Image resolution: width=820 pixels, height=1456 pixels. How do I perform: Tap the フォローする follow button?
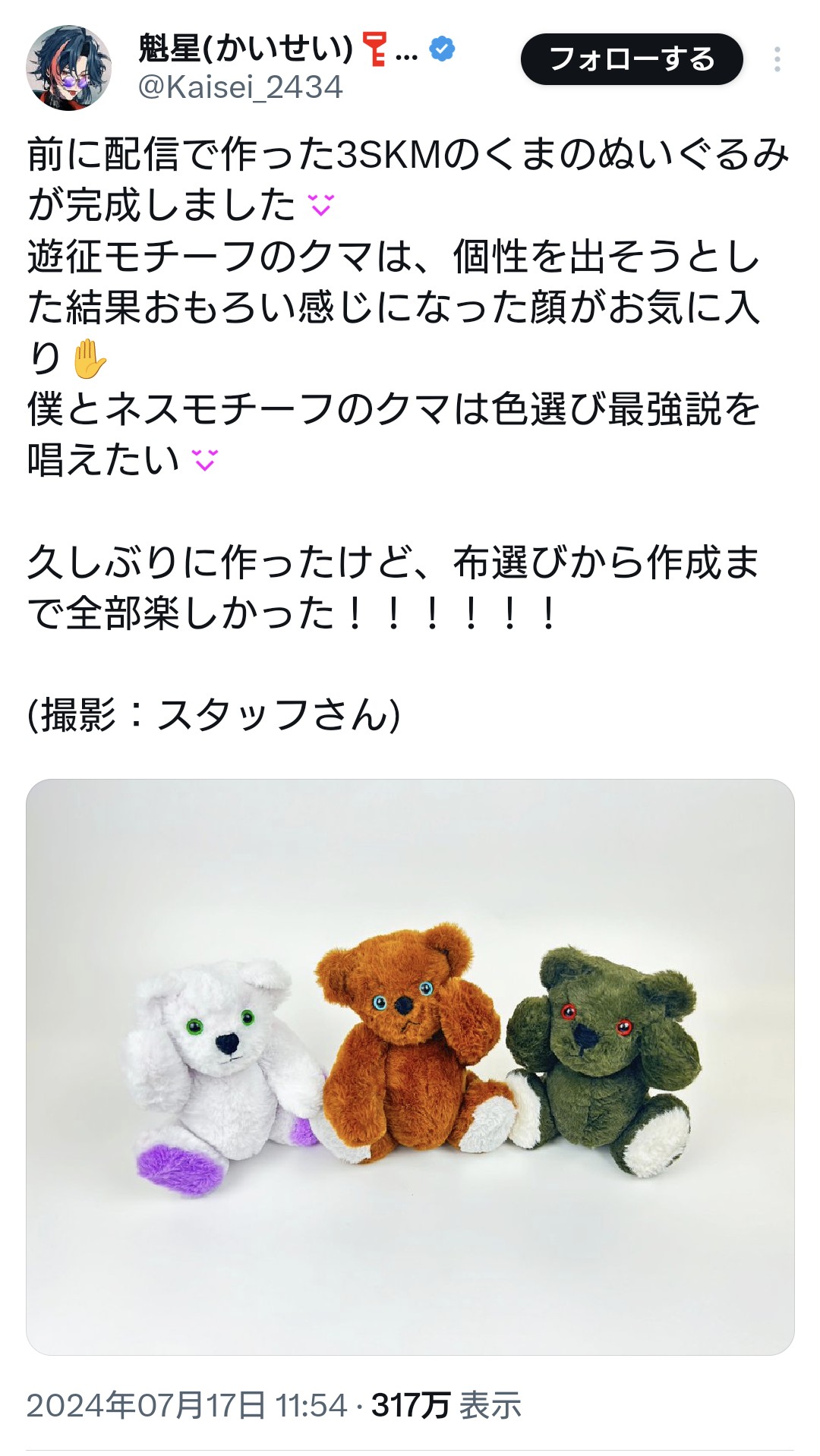631,59
